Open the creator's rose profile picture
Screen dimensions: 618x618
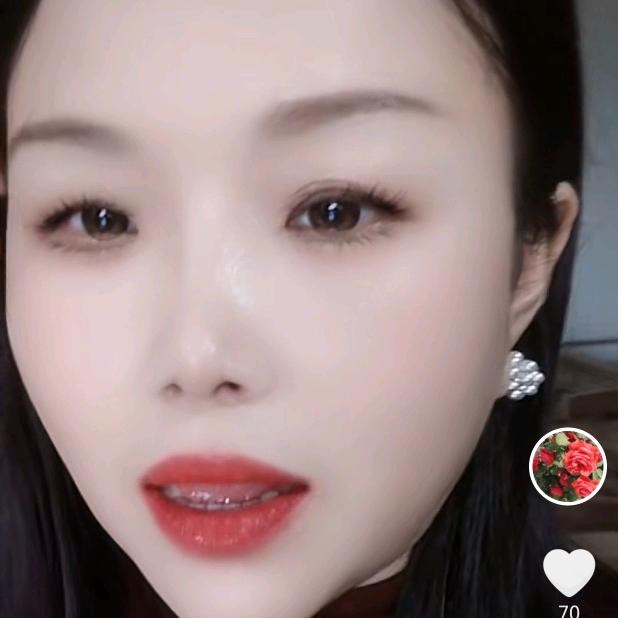click(567, 465)
